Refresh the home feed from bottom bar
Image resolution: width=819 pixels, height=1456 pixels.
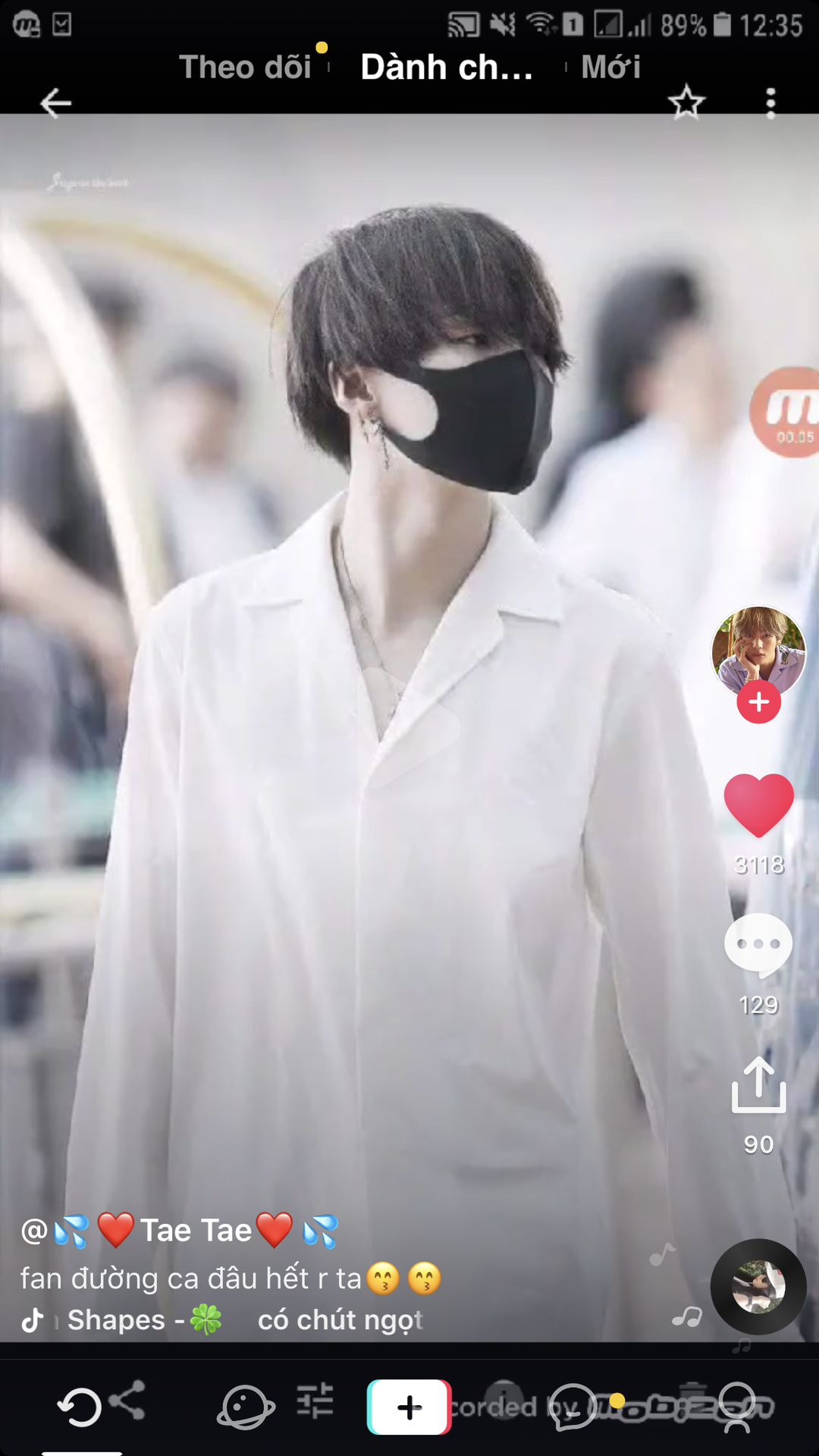click(x=79, y=1407)
